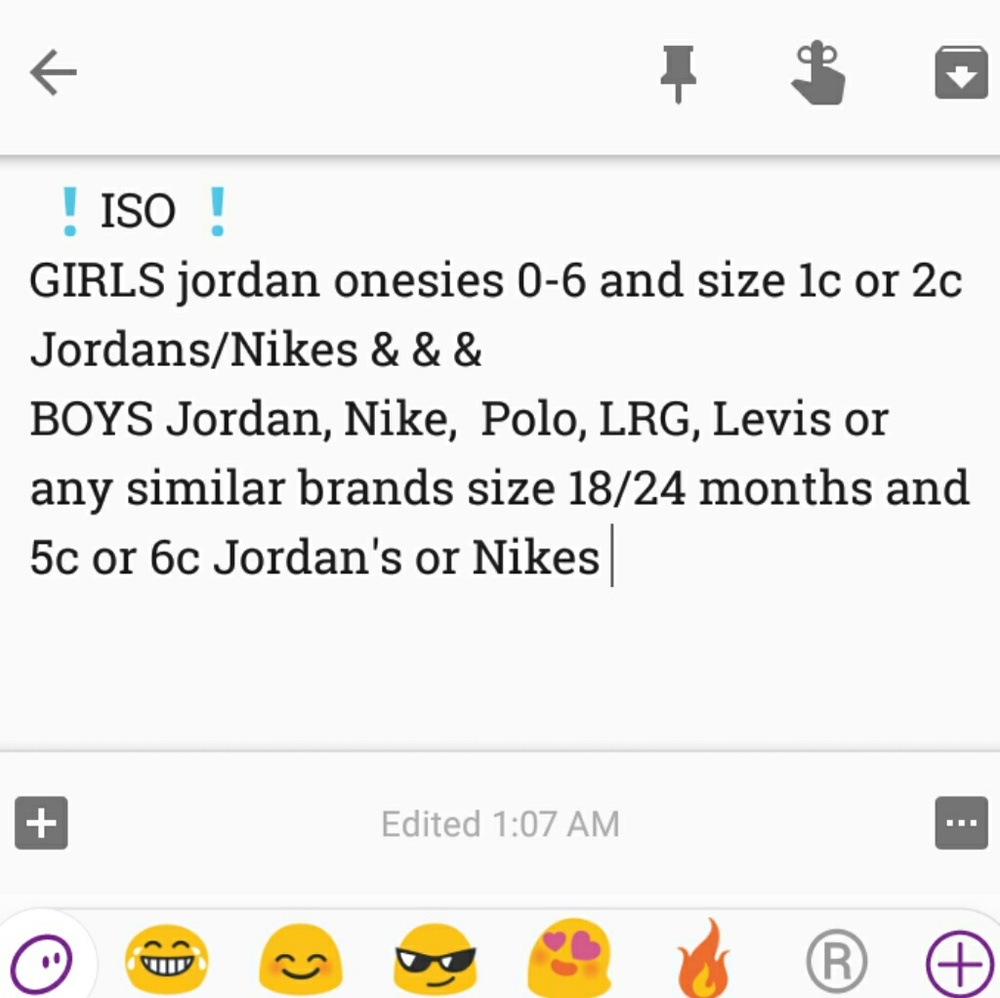Insert the registered trademark symbol

836,962
